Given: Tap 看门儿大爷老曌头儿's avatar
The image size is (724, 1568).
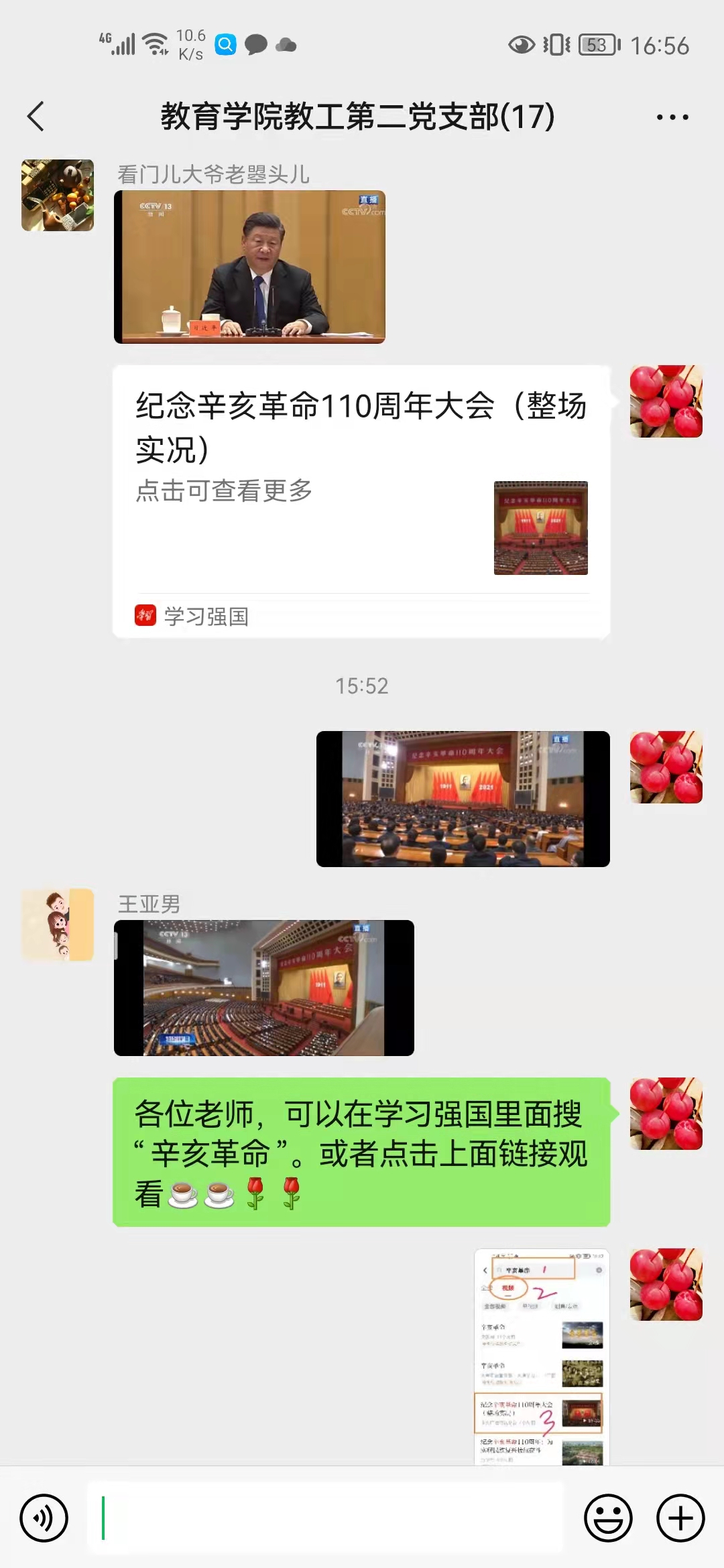Looking at the screenshot, I should (x=58, y=195).
